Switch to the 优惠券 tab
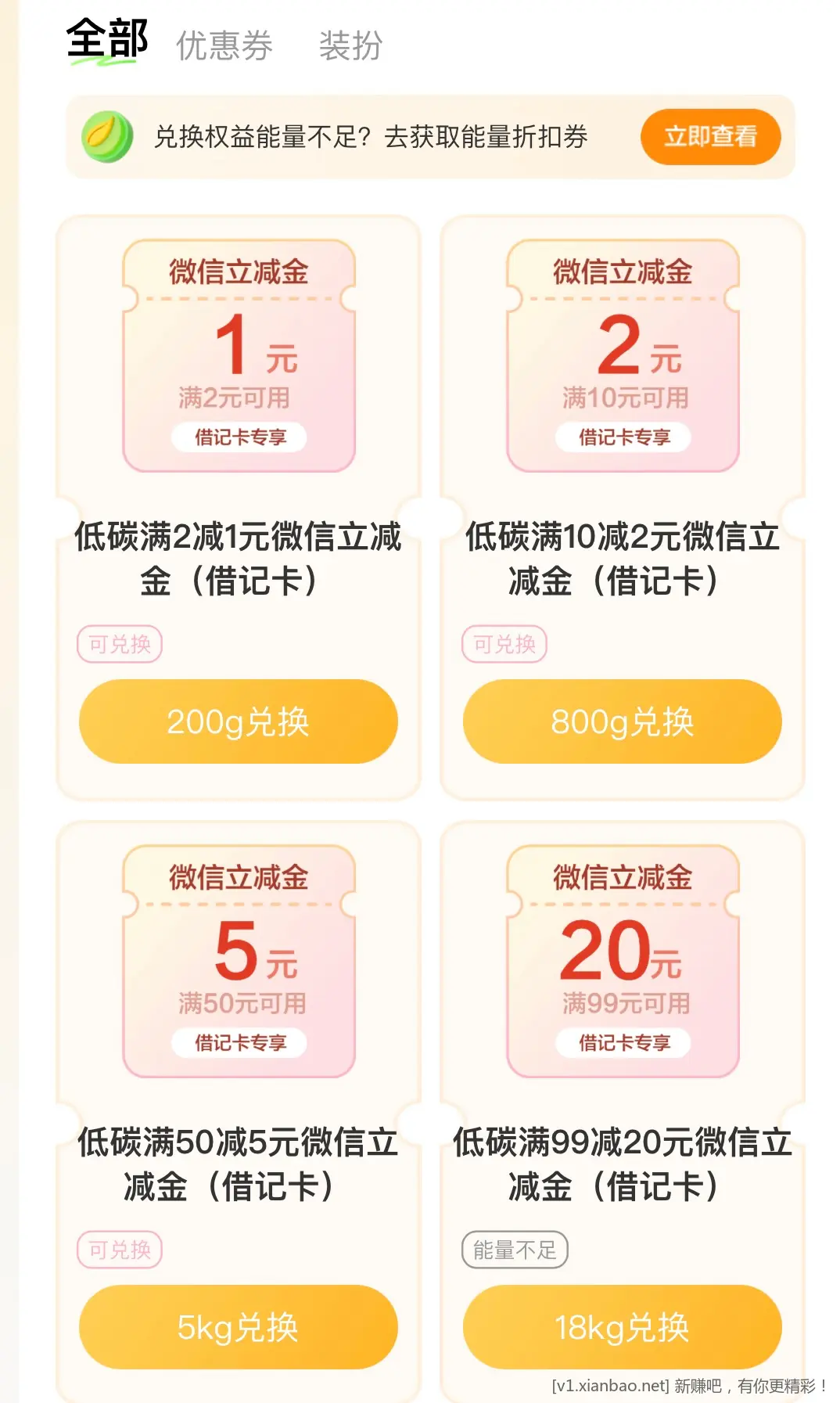The image size is (840, 1403). point(224,45)
